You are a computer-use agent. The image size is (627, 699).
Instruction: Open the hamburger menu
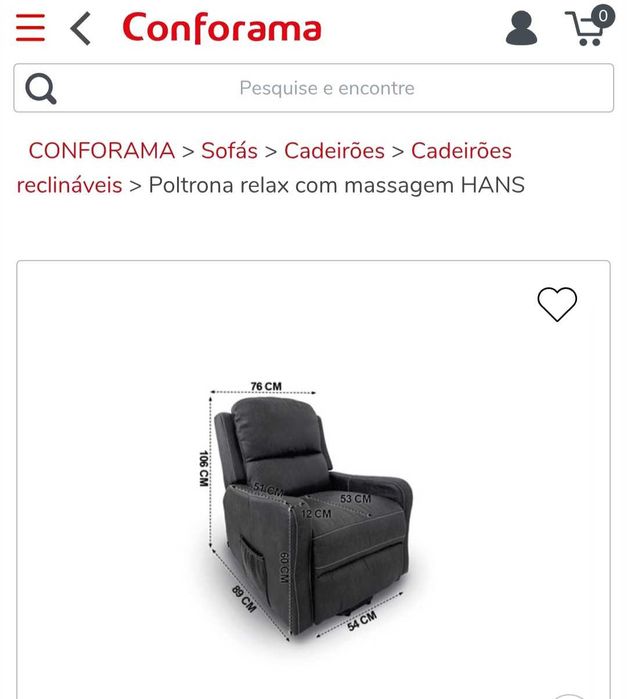coord(30,28)
